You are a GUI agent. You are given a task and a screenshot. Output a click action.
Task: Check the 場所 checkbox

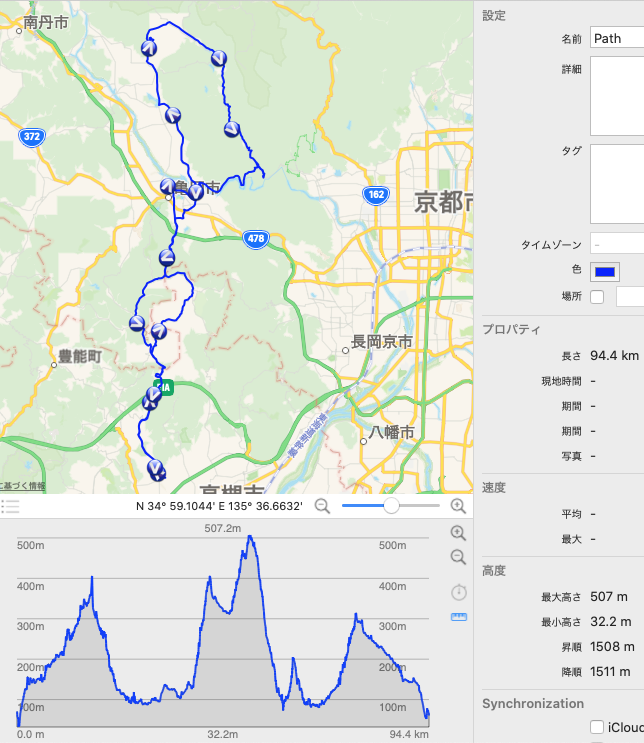pyautogui.click(x=597, y=297)
